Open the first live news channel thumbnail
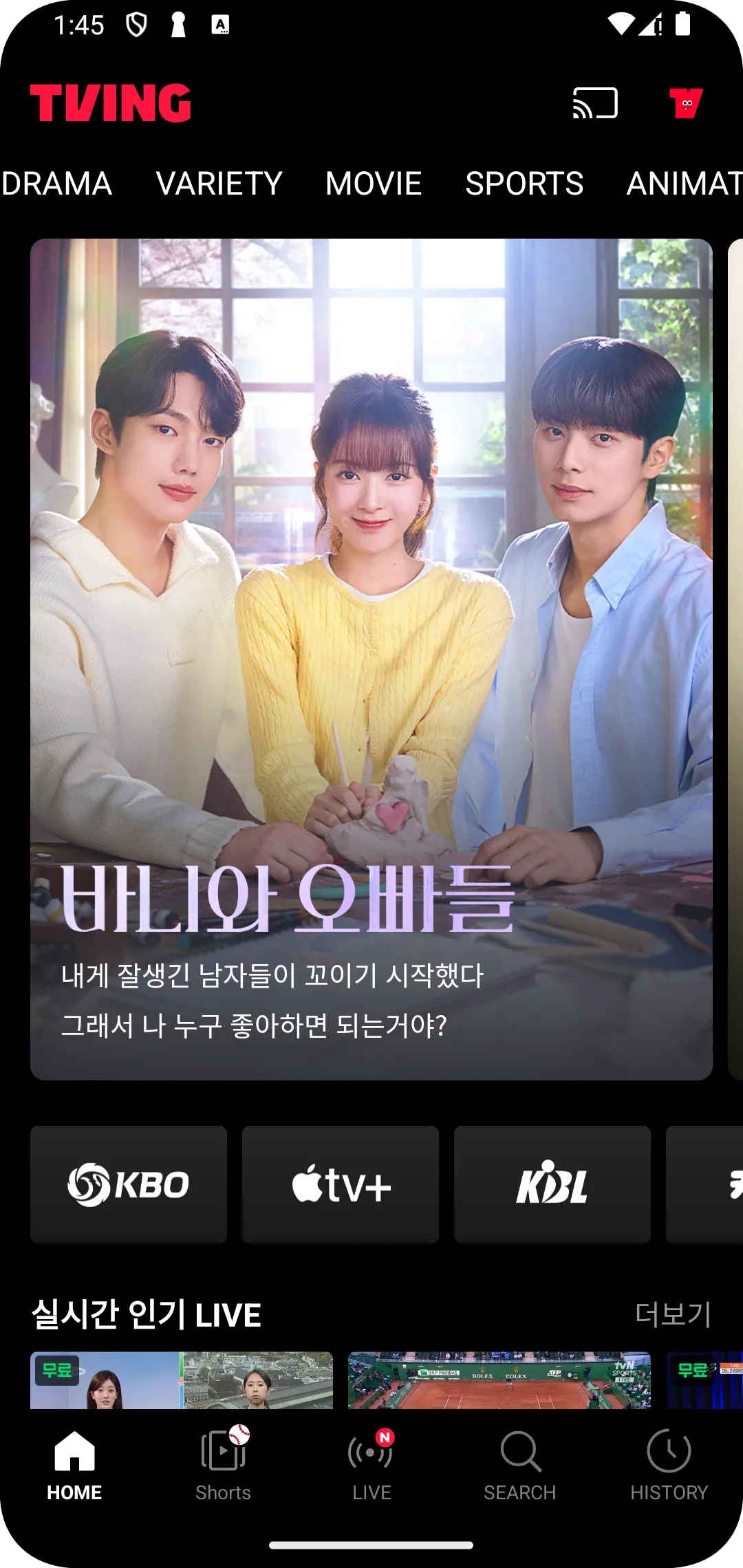The width and height of the screenshot is (743, 1568). click(x=182, y=1380)
